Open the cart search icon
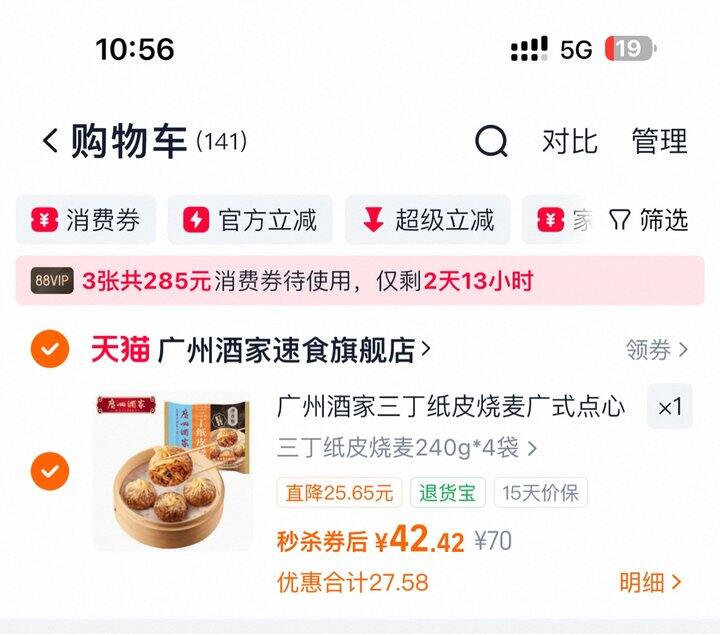The image size is (720, 635). pyautogui.click(x=491, y=141)
